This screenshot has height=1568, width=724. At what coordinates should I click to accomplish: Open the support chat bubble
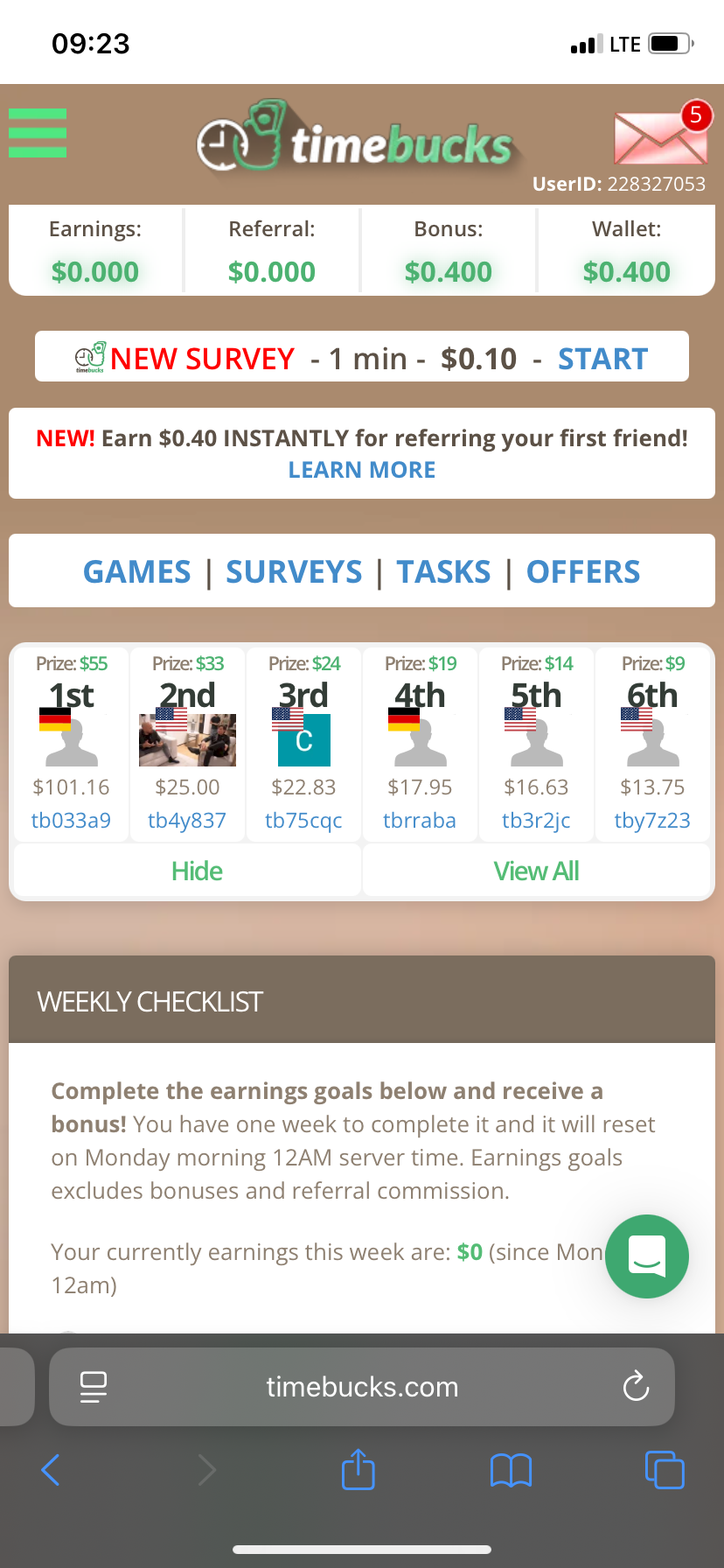[647, 1256]
